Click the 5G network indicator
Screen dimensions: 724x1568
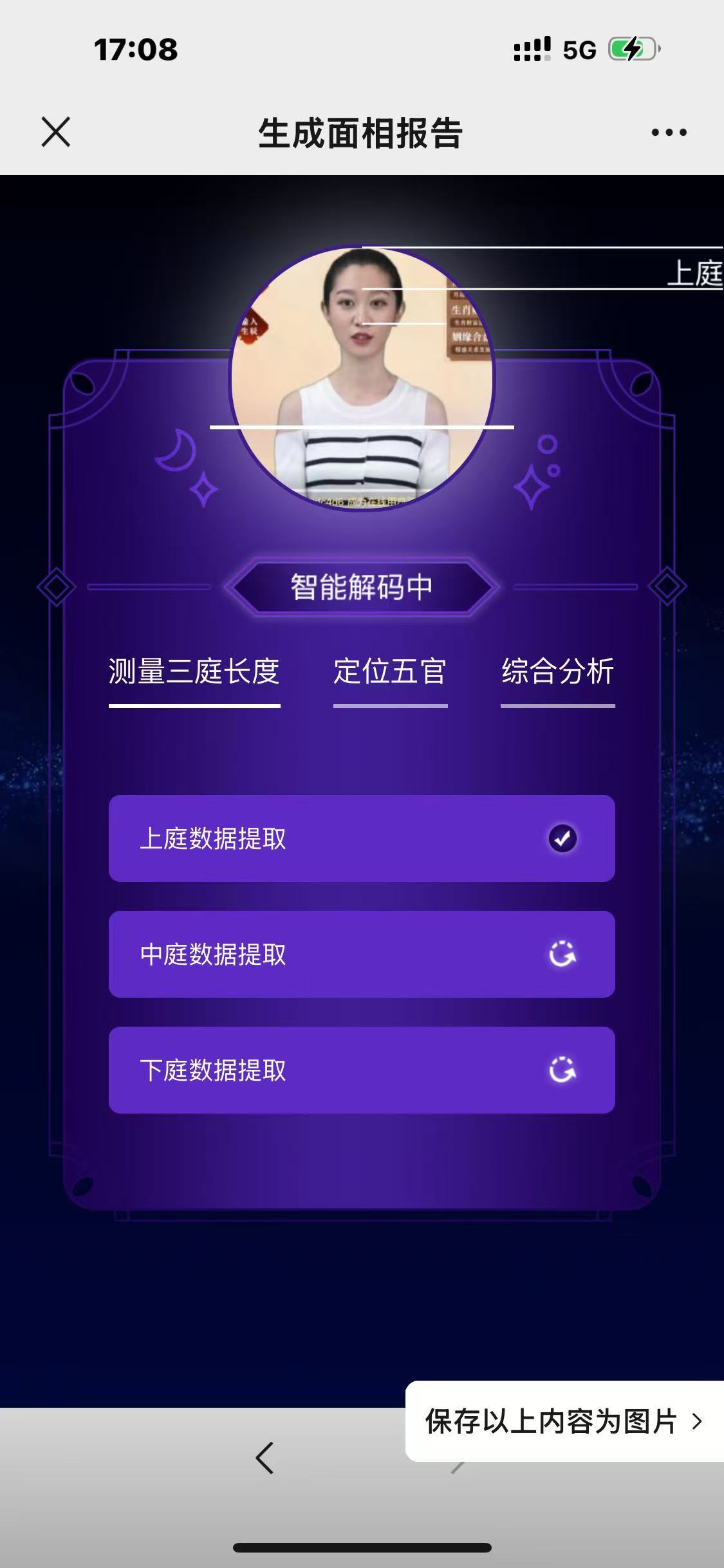[579, 48]
